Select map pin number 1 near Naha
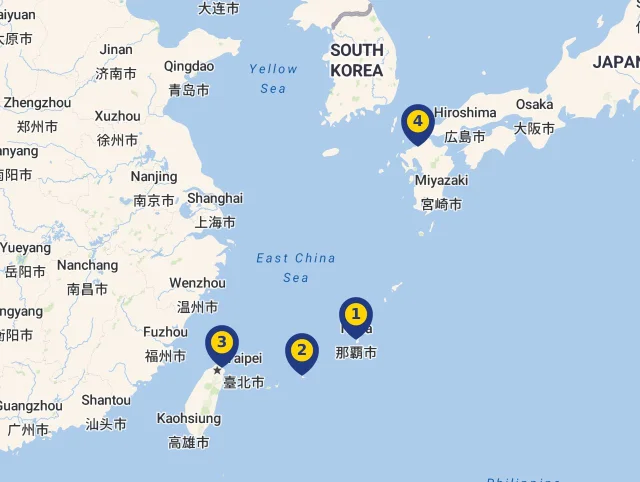The image size is (640, 482). [355, 316]
